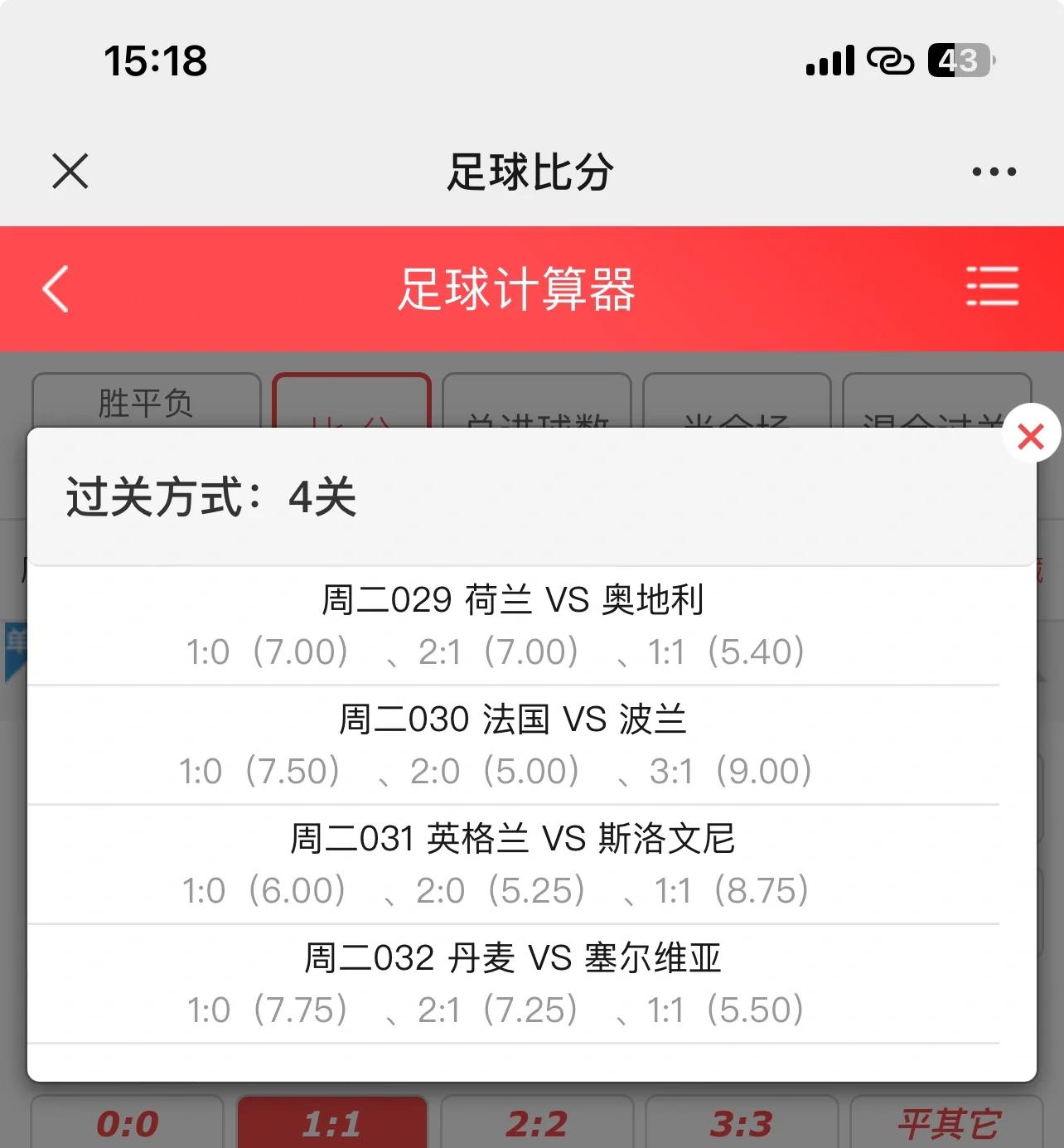Toggle the 2:2 score selection
This screenshot has height=1148, width=1064.
pyautogui.click(x=536, y=1124)
